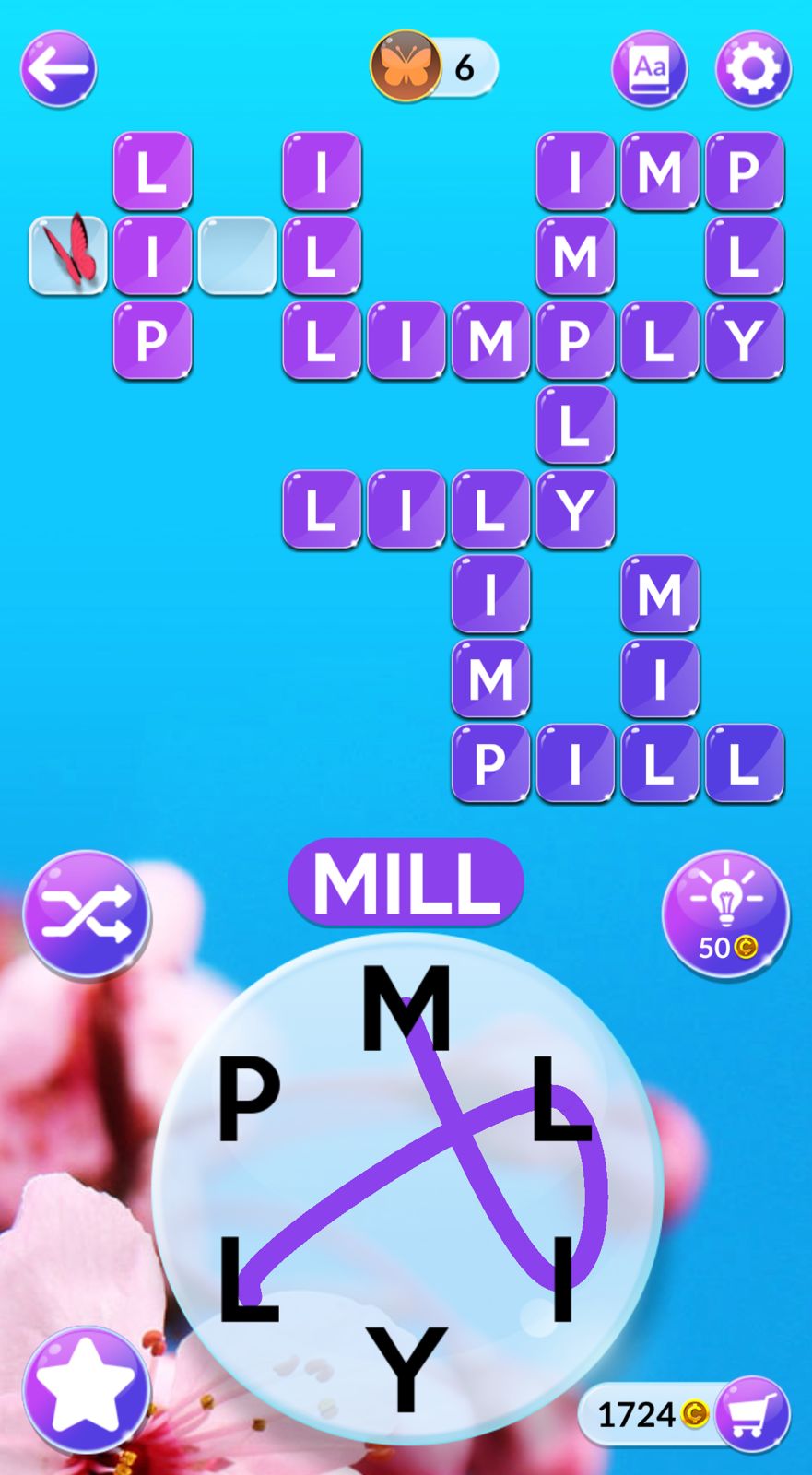Select the letter M in the wheel

[406, 1009]
